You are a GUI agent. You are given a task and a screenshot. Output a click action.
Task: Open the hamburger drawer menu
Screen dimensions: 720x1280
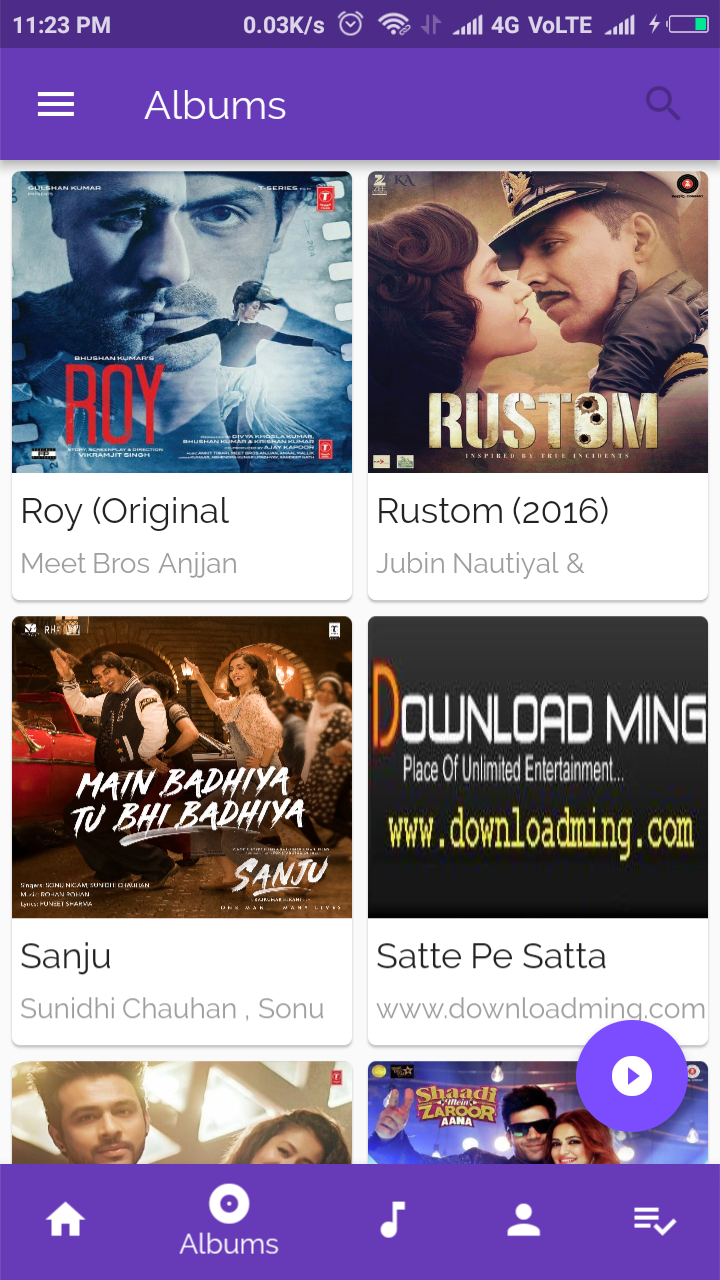pos(56,105)
